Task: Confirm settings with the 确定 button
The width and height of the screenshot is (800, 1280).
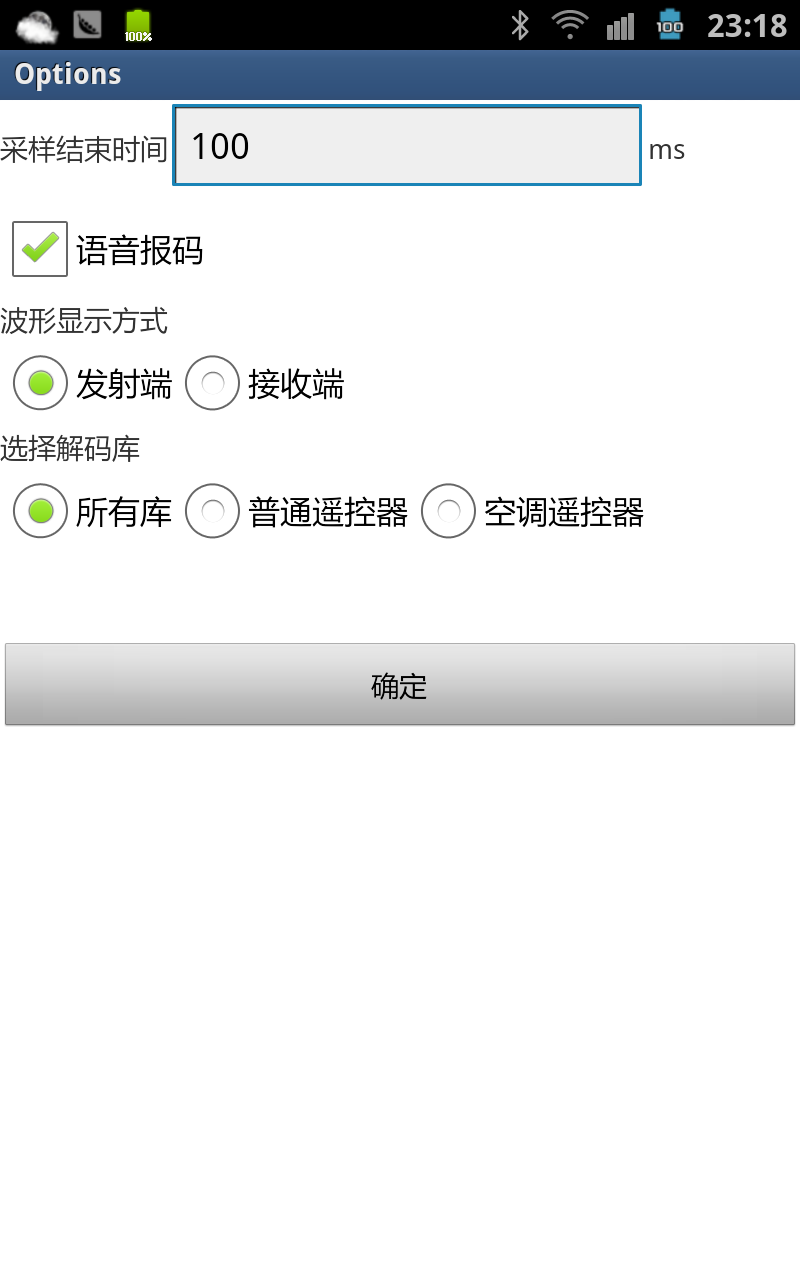Action: 400,685
